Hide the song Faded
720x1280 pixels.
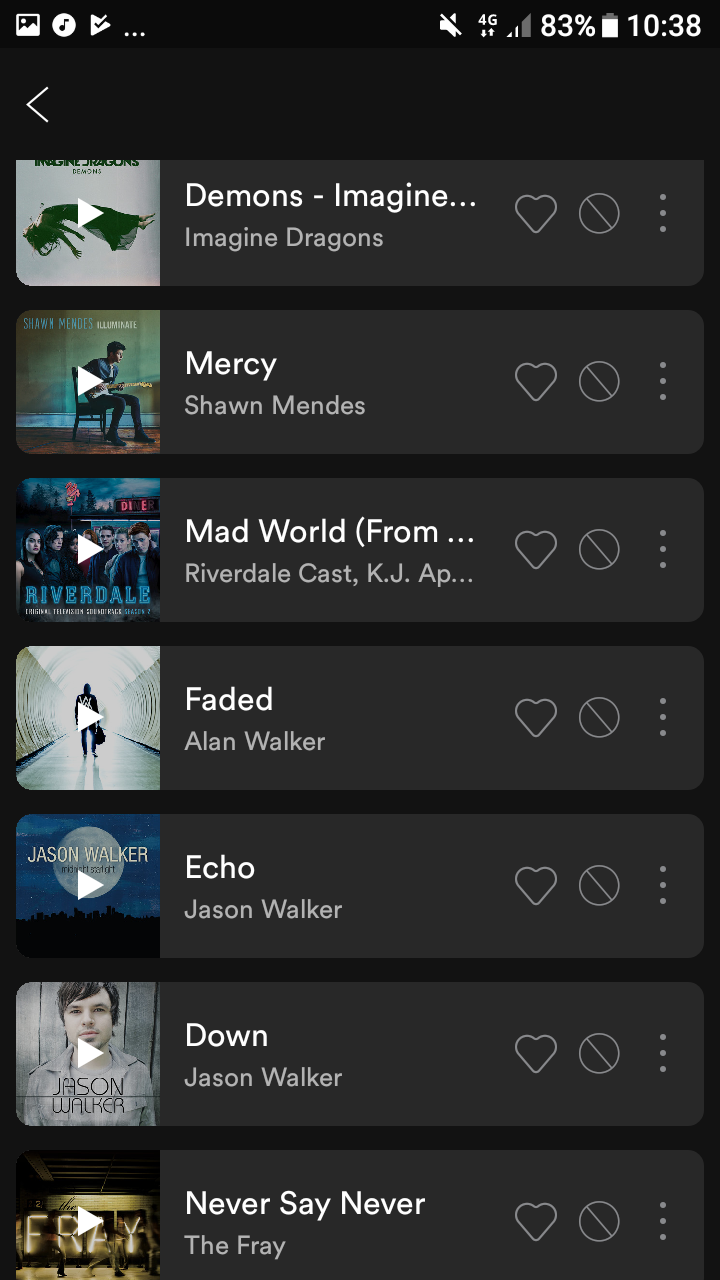[x=599, y=718]
